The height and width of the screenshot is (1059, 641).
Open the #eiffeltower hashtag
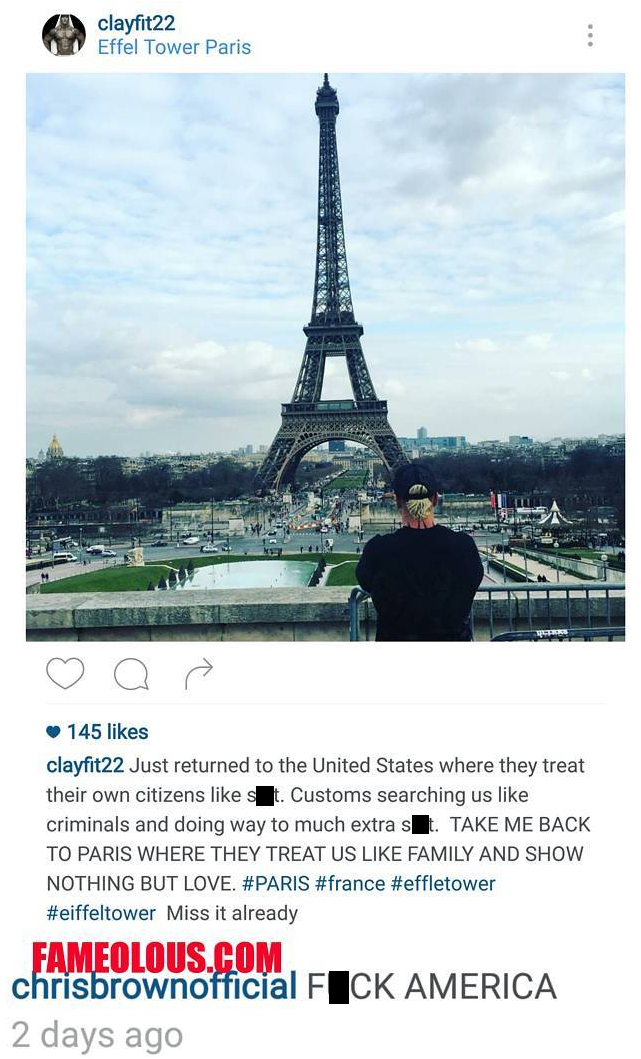101,913
